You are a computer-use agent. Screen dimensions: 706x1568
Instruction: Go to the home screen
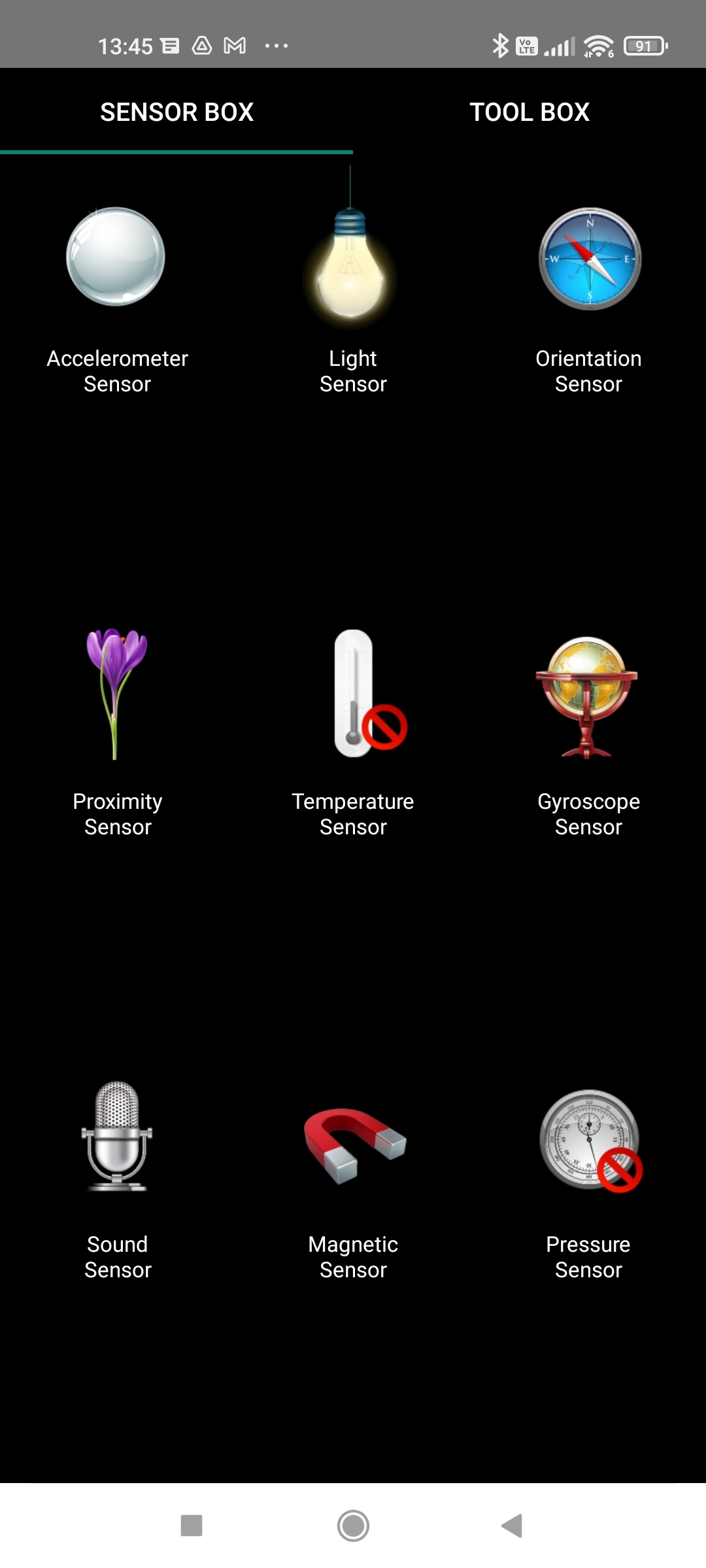click(x=353, y=1526)
